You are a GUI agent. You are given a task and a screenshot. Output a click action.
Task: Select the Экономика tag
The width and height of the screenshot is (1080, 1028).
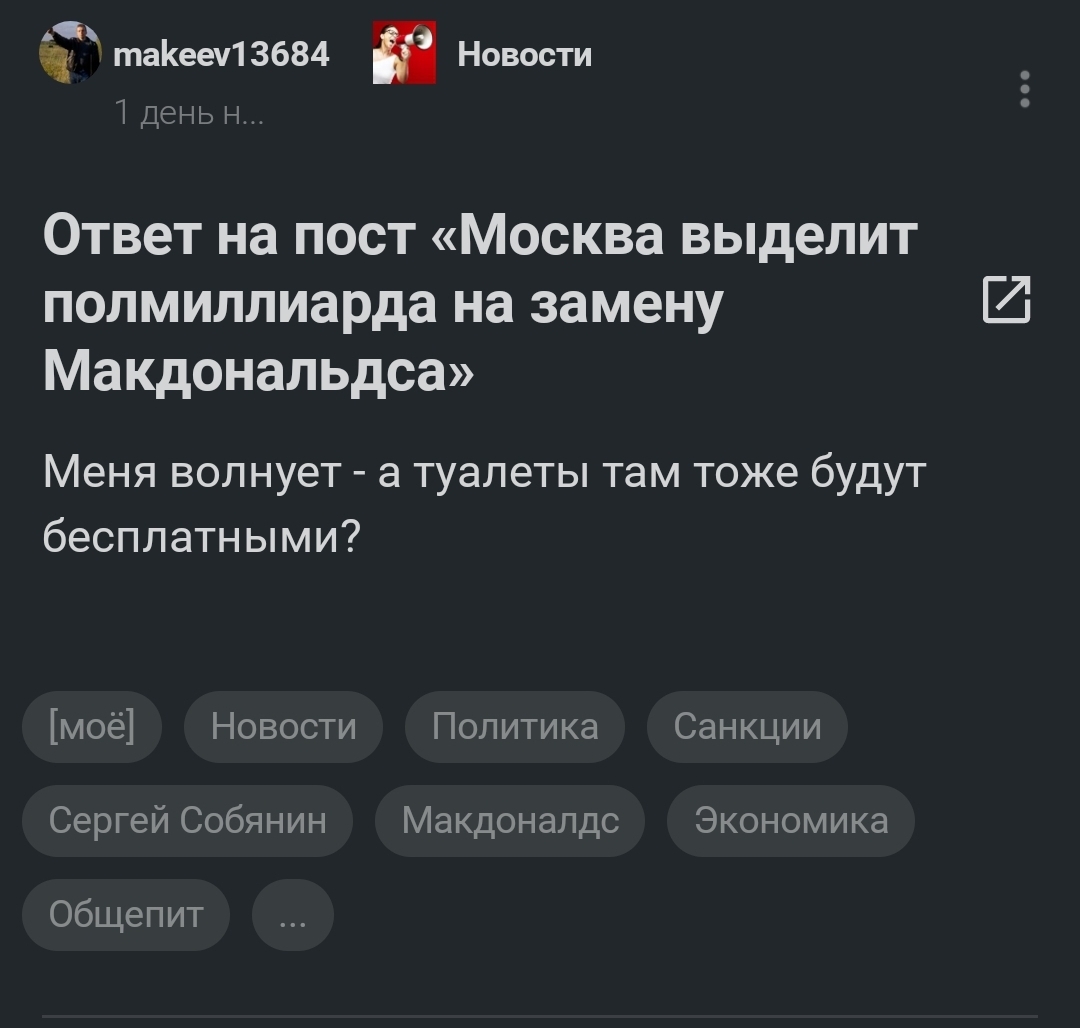790,821
